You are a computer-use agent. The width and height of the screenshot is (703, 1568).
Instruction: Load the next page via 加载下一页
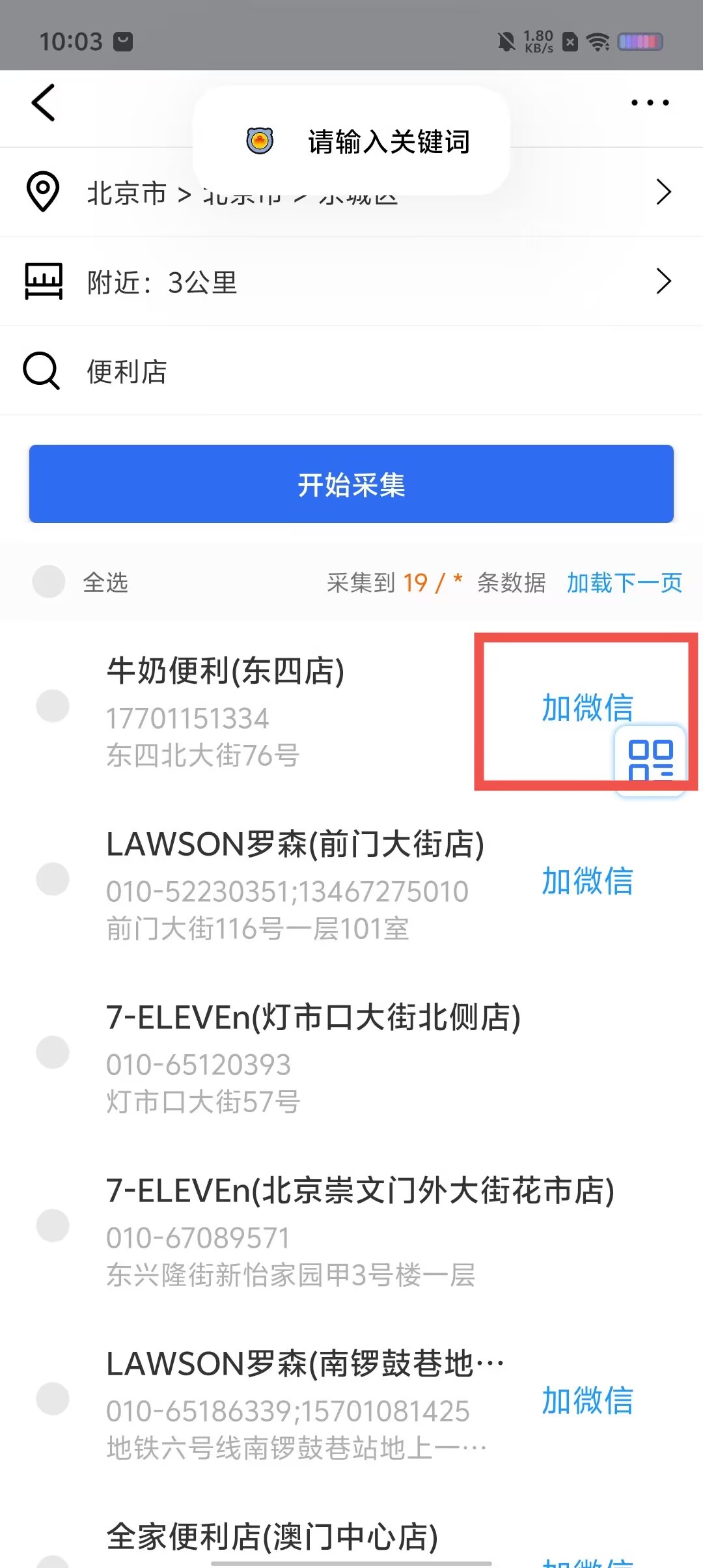[624, 583]
